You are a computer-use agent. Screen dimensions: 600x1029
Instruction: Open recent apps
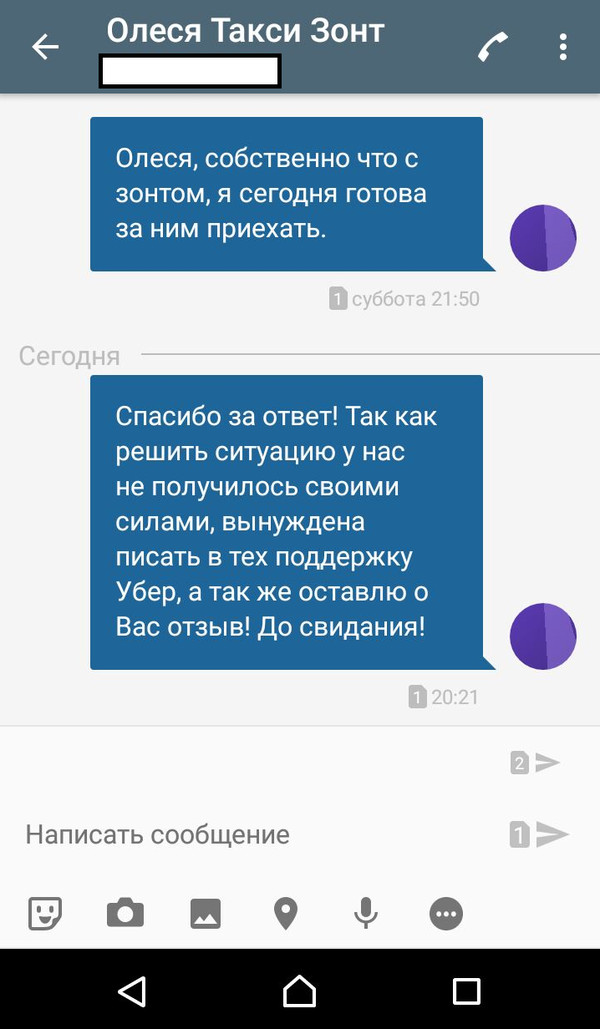(x=466, y=990)
